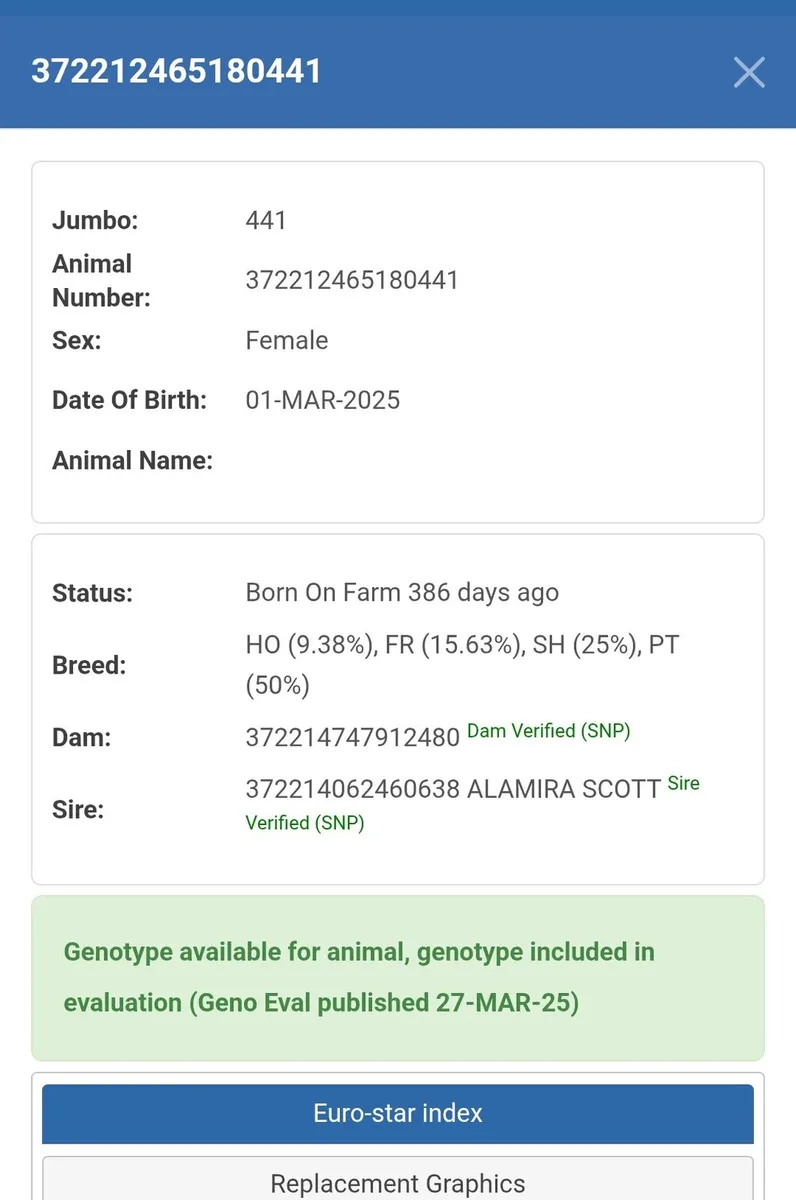Open Replacement Graphics
The height and width of the screenshot is (1200, 796).
[x=398, y=1182]
